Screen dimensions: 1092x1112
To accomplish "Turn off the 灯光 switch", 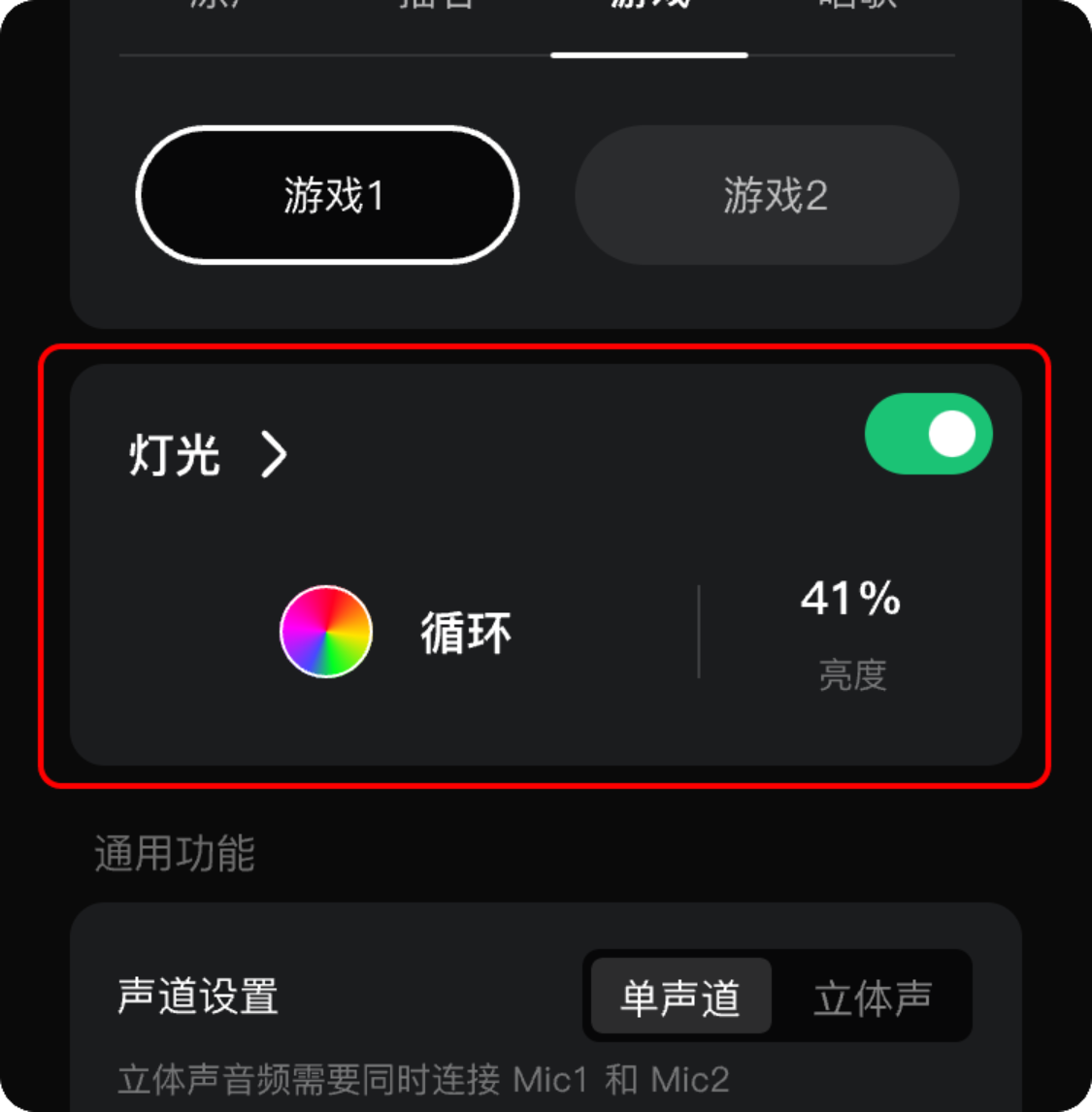I will tap(928, 434).
